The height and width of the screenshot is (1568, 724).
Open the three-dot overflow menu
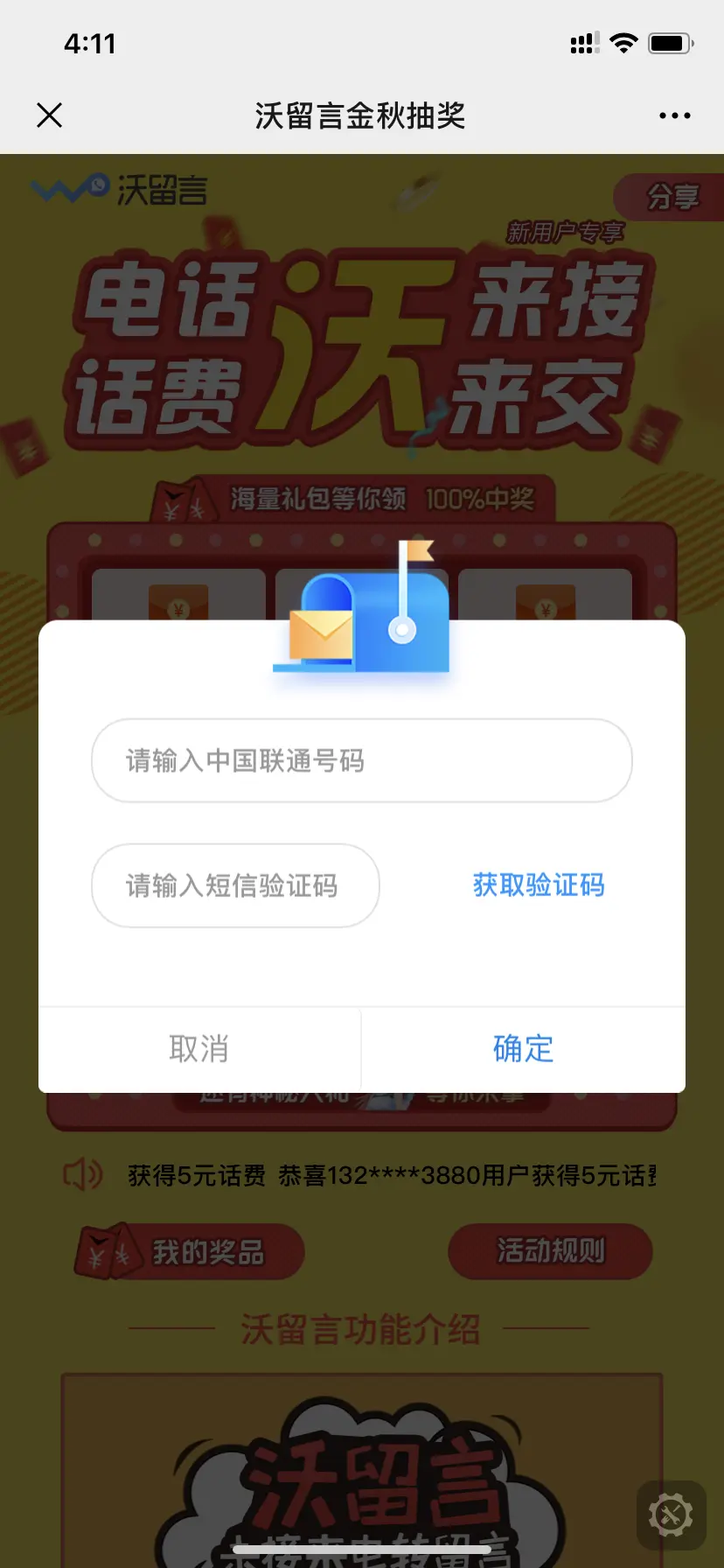tap(674, 115)
